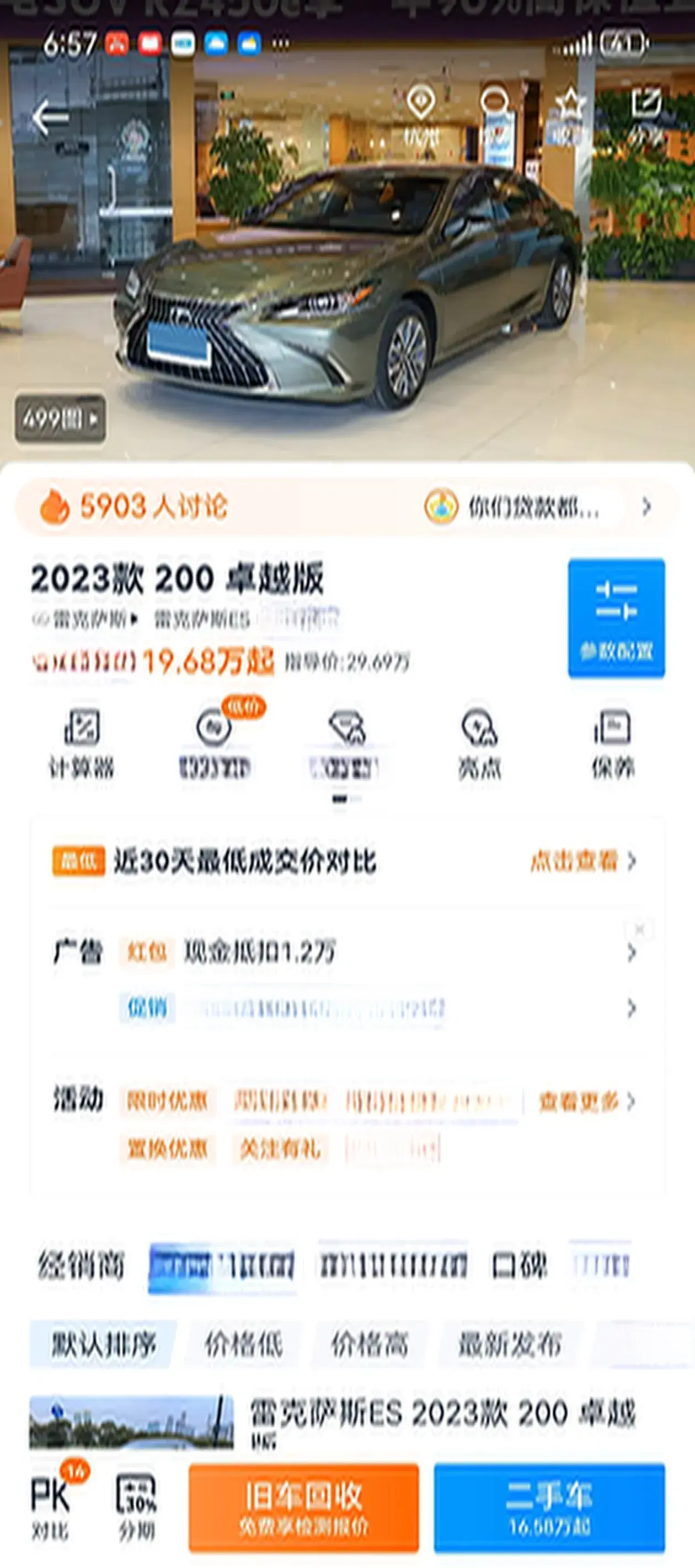Dismiss the ad with the close icon
Screen dimensions: 695x1568
click(640, 930)
